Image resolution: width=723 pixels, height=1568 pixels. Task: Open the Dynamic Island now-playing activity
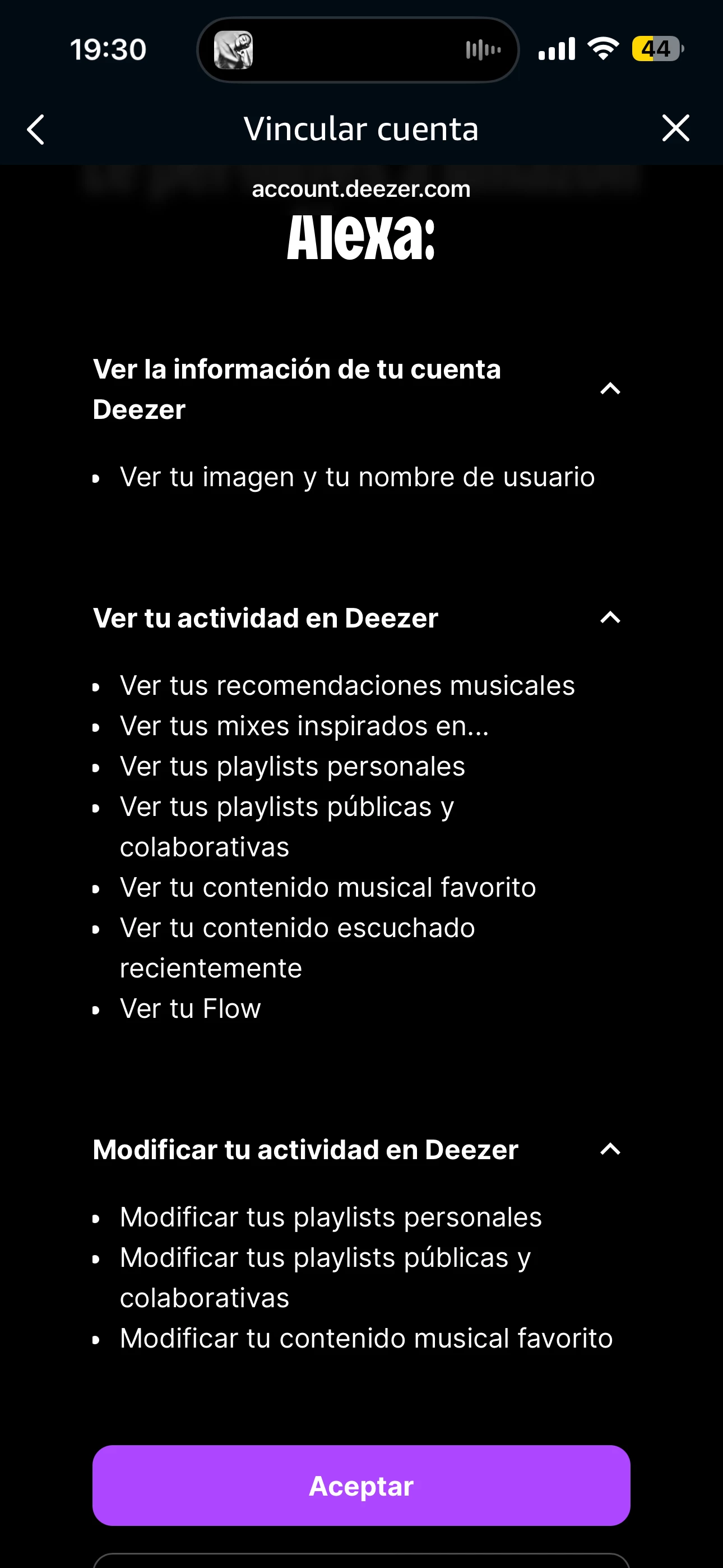[358, 50]
